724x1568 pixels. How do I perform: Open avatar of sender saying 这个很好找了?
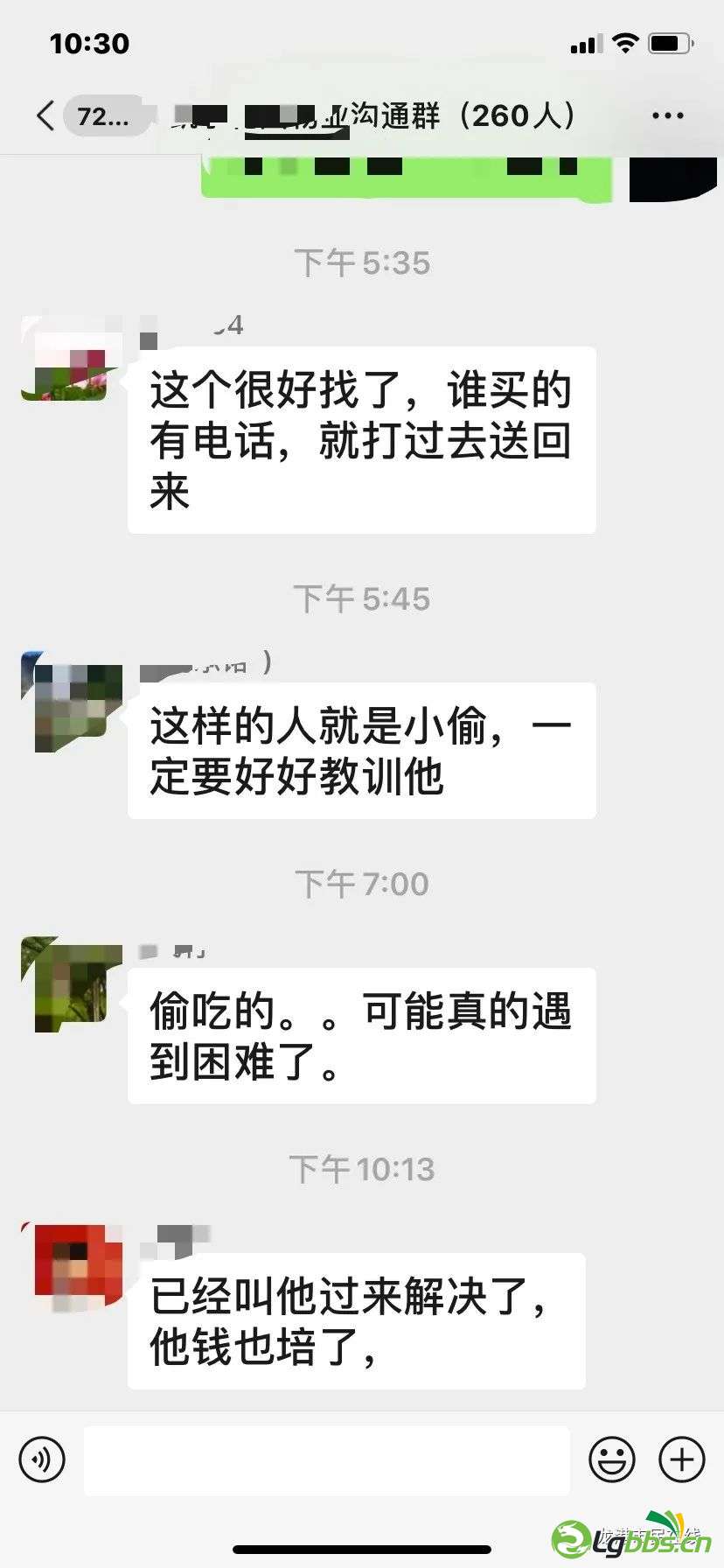coord(64,360)
